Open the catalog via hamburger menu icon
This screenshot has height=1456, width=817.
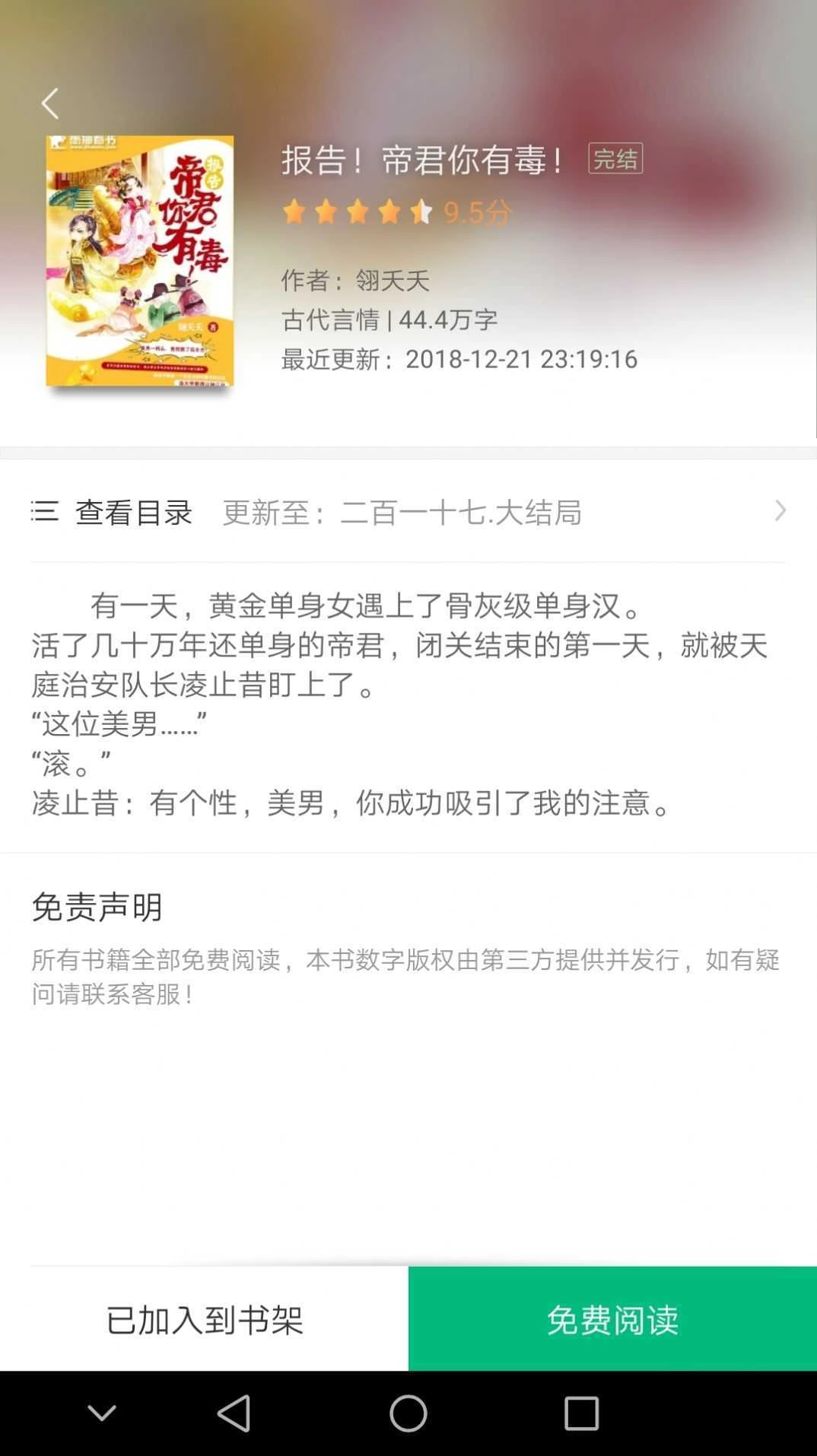[43, 513]
